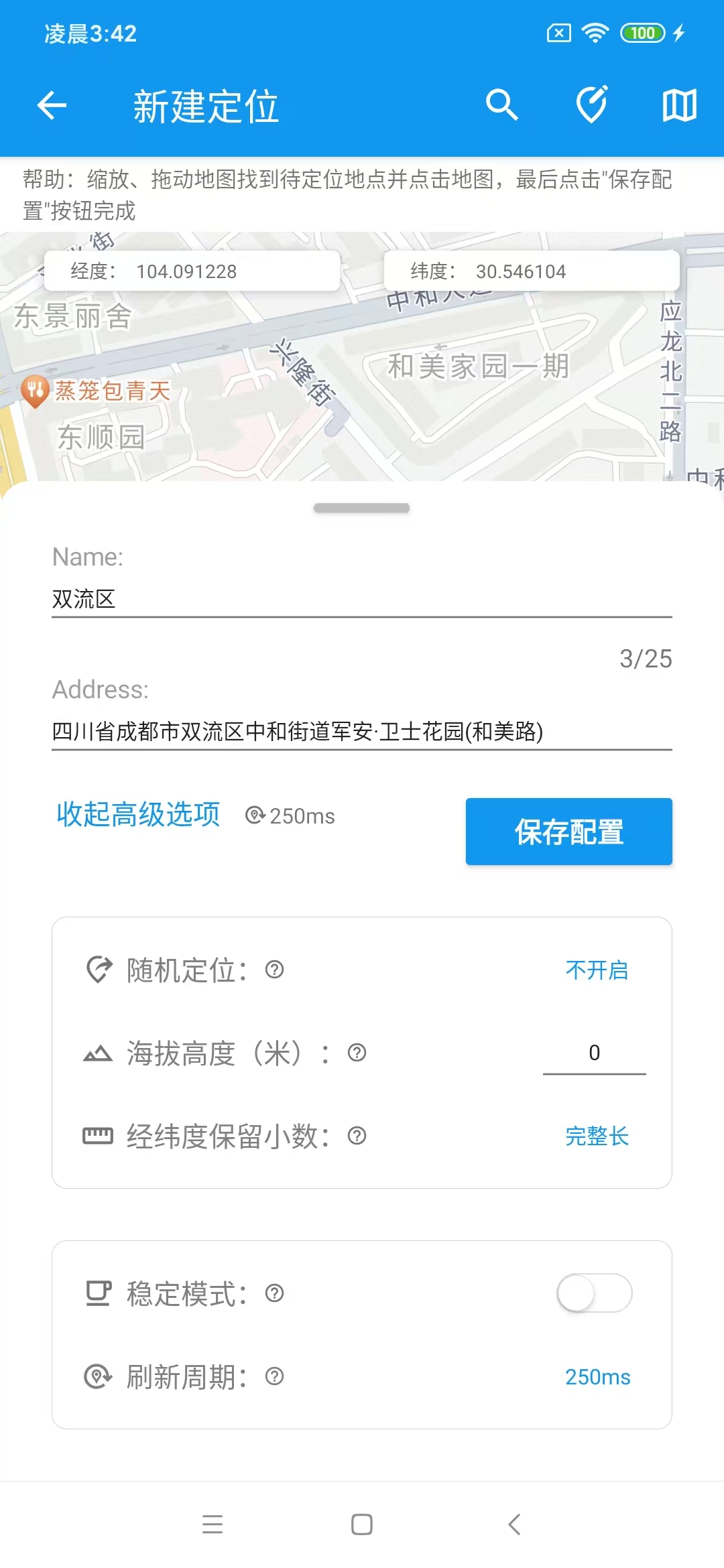Image resolution: width=724 pixels, height=1568 pixels.
Task: Collapse advanced options via 收起高级选项
Action: (138, 815)
